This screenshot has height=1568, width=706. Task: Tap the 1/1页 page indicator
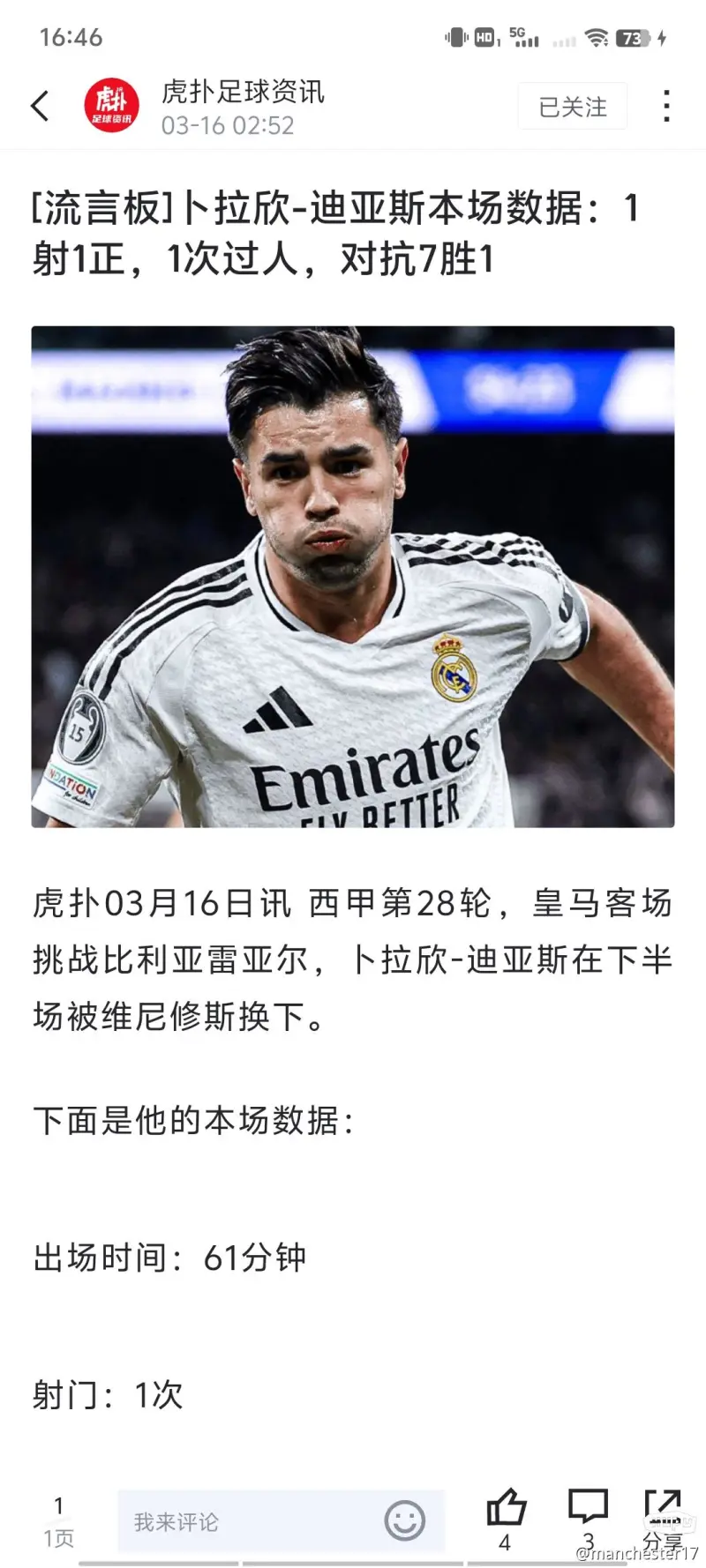(58, 1520)
